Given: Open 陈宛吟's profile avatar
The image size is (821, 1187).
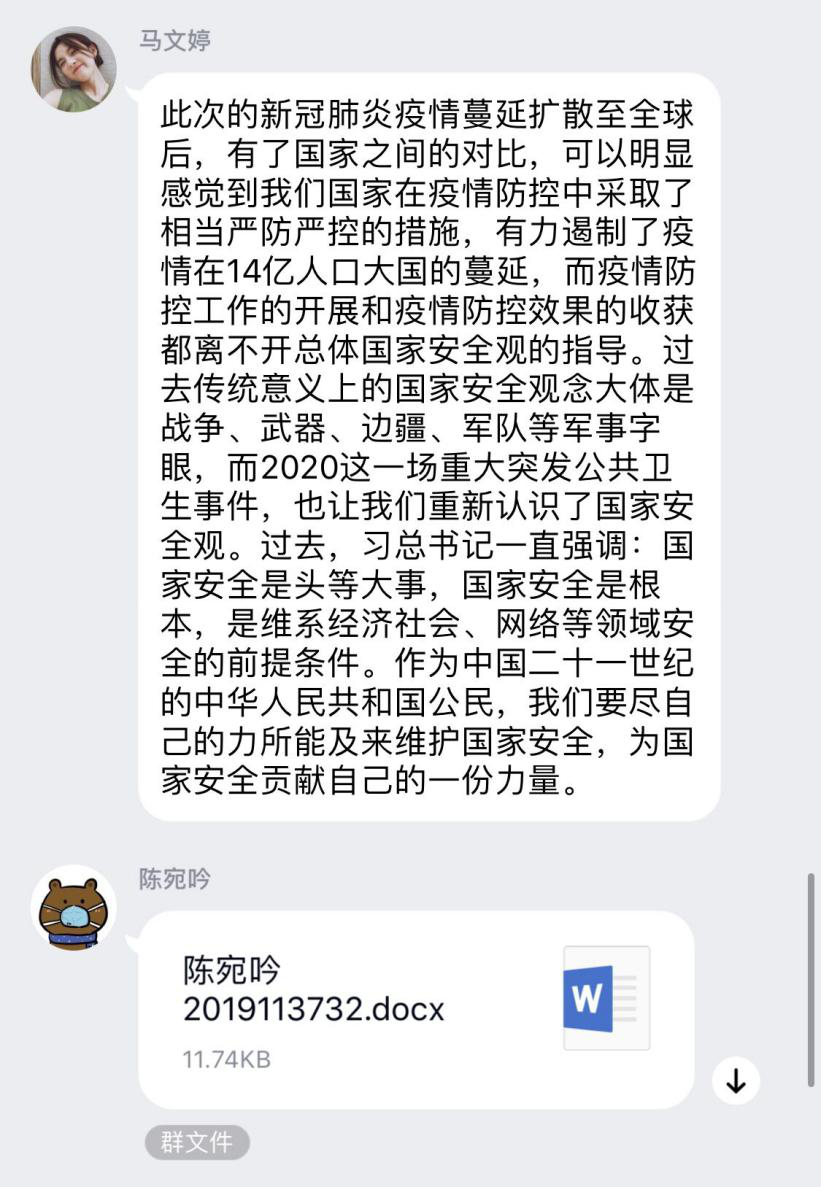Looking at the screenshot, I should (x=75, y=908).
